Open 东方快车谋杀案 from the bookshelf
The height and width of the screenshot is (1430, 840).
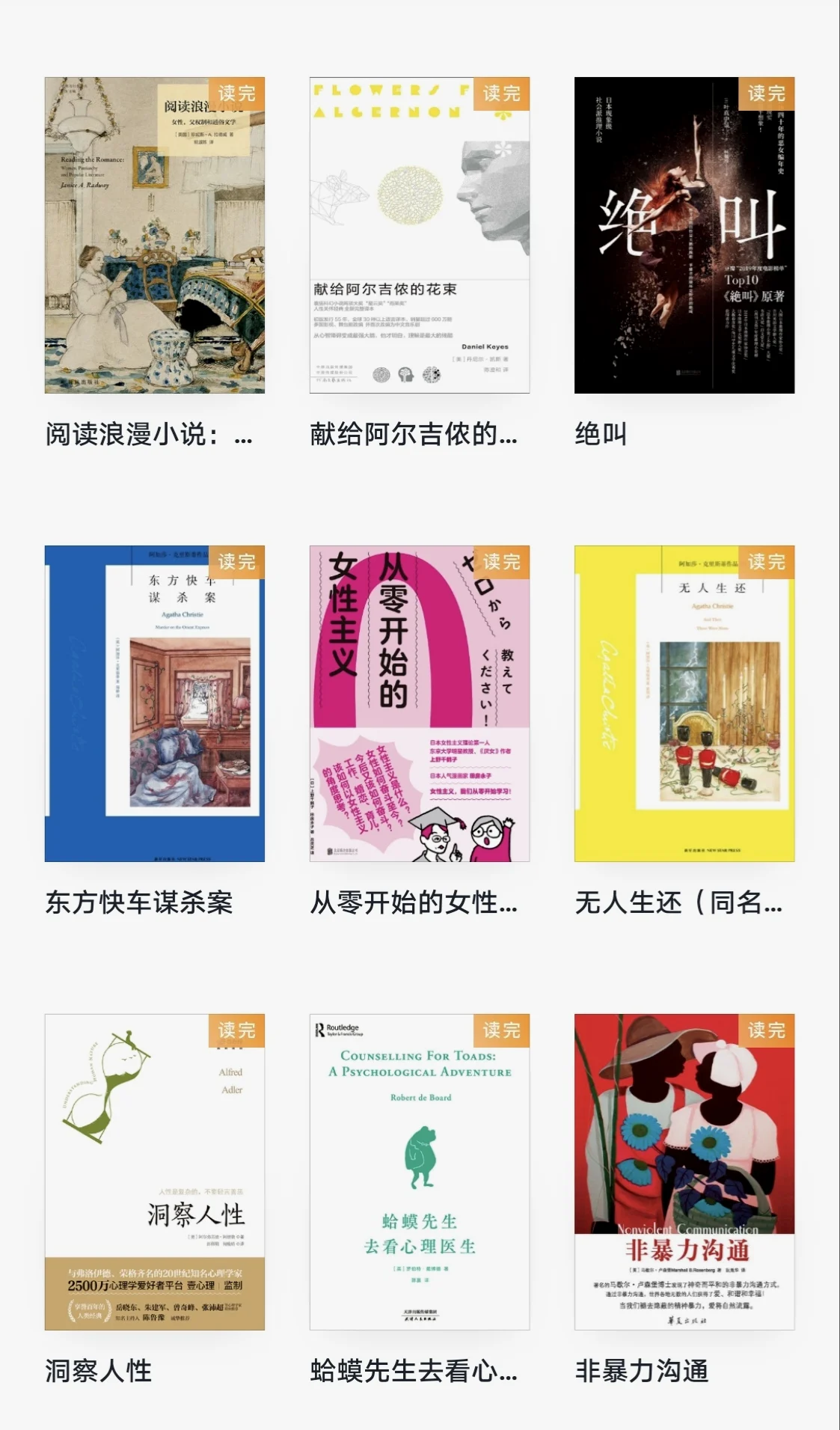click(155, 703)
